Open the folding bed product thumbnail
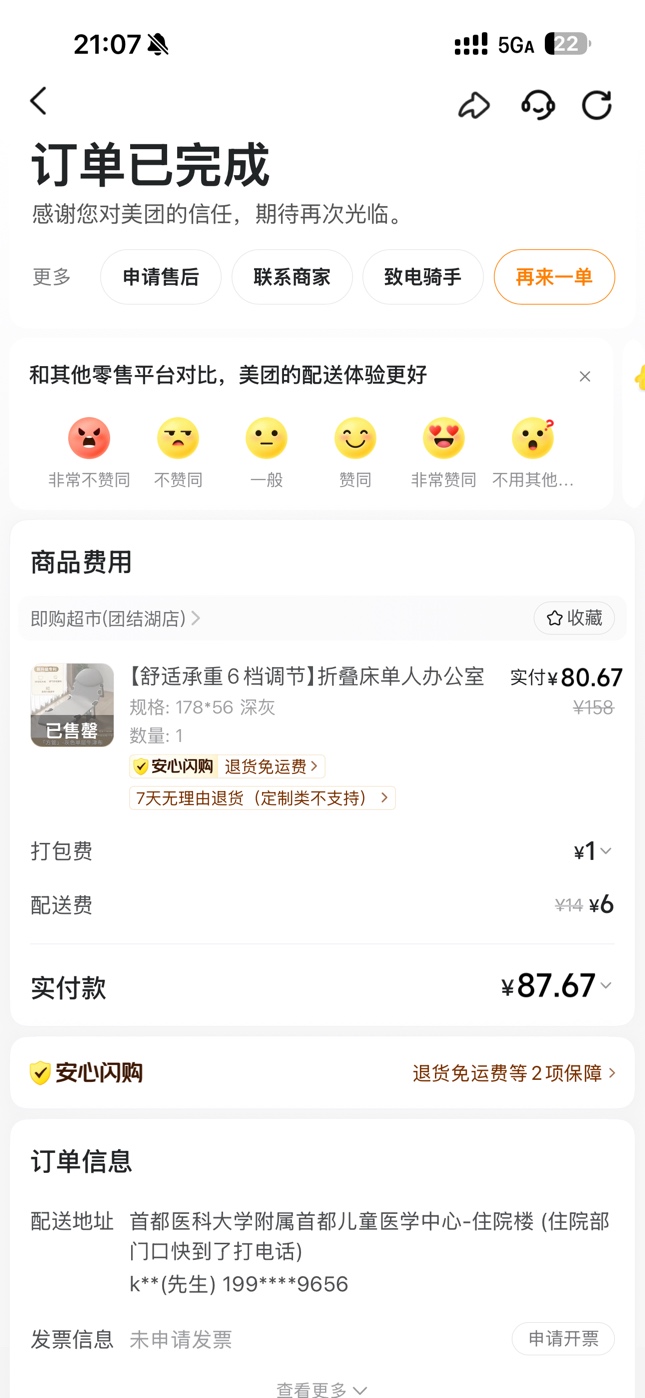Screen dimensions: 645x1398 [72, 705]
